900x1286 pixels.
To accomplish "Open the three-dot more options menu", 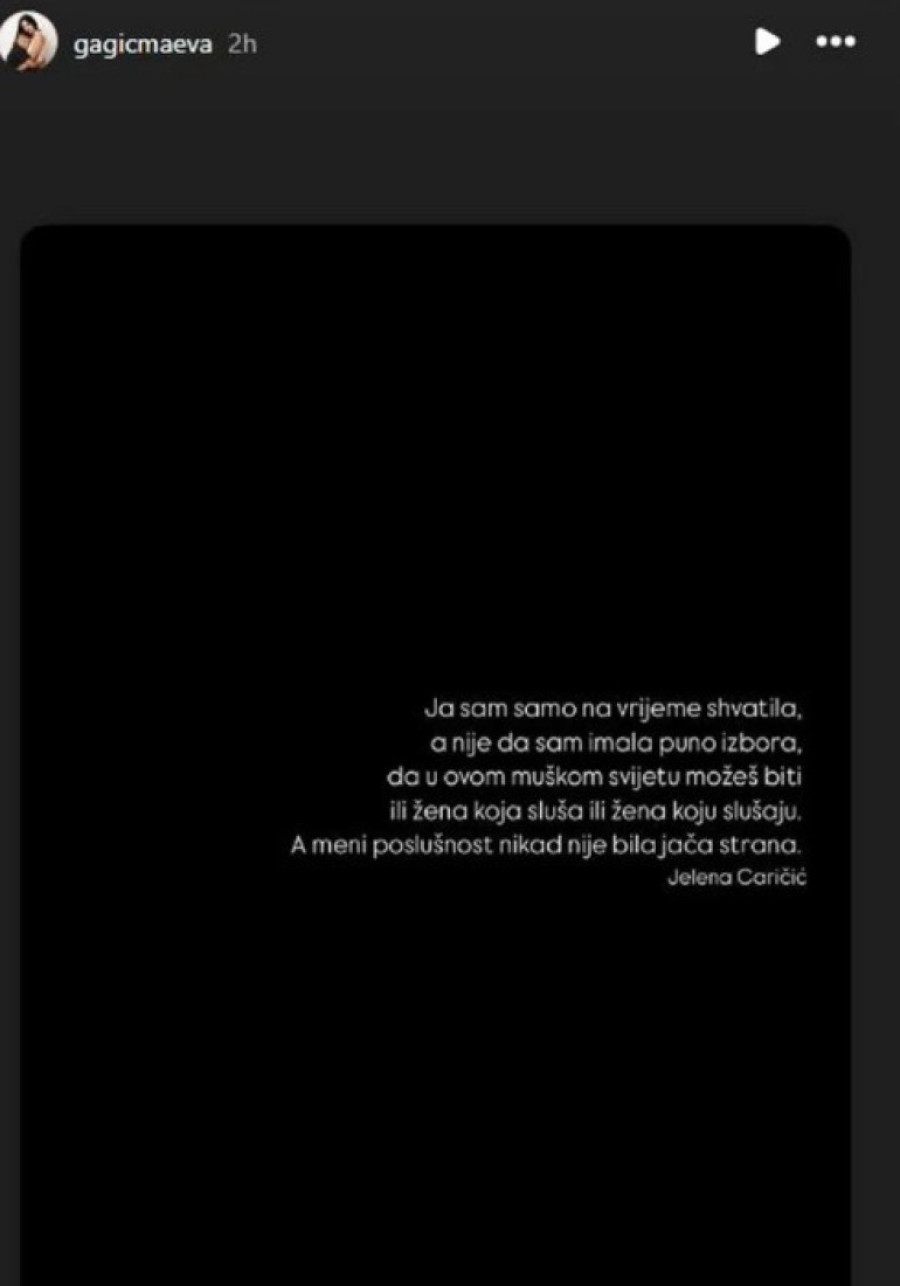I will pos(835,42).
